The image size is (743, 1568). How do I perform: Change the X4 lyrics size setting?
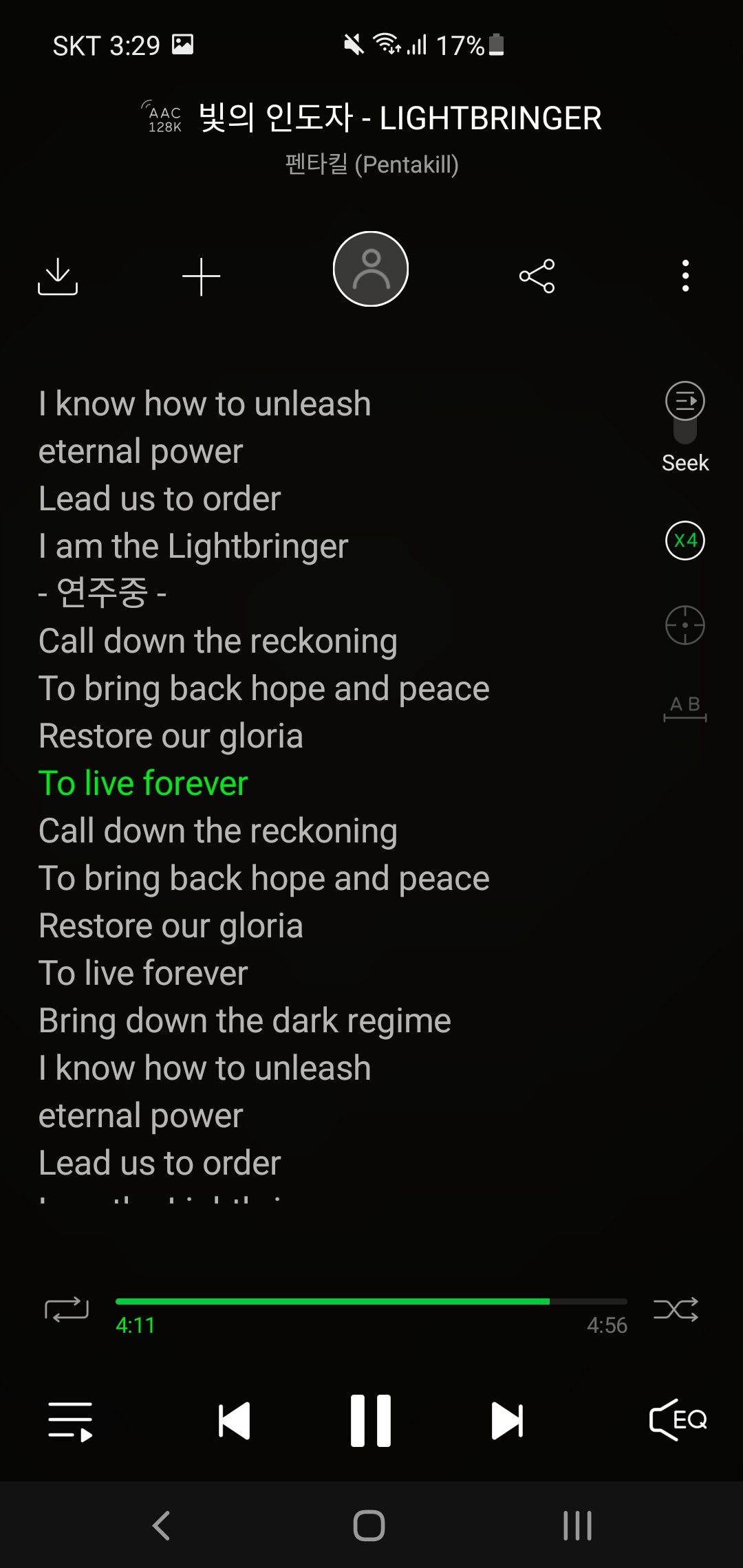point(685,541)
